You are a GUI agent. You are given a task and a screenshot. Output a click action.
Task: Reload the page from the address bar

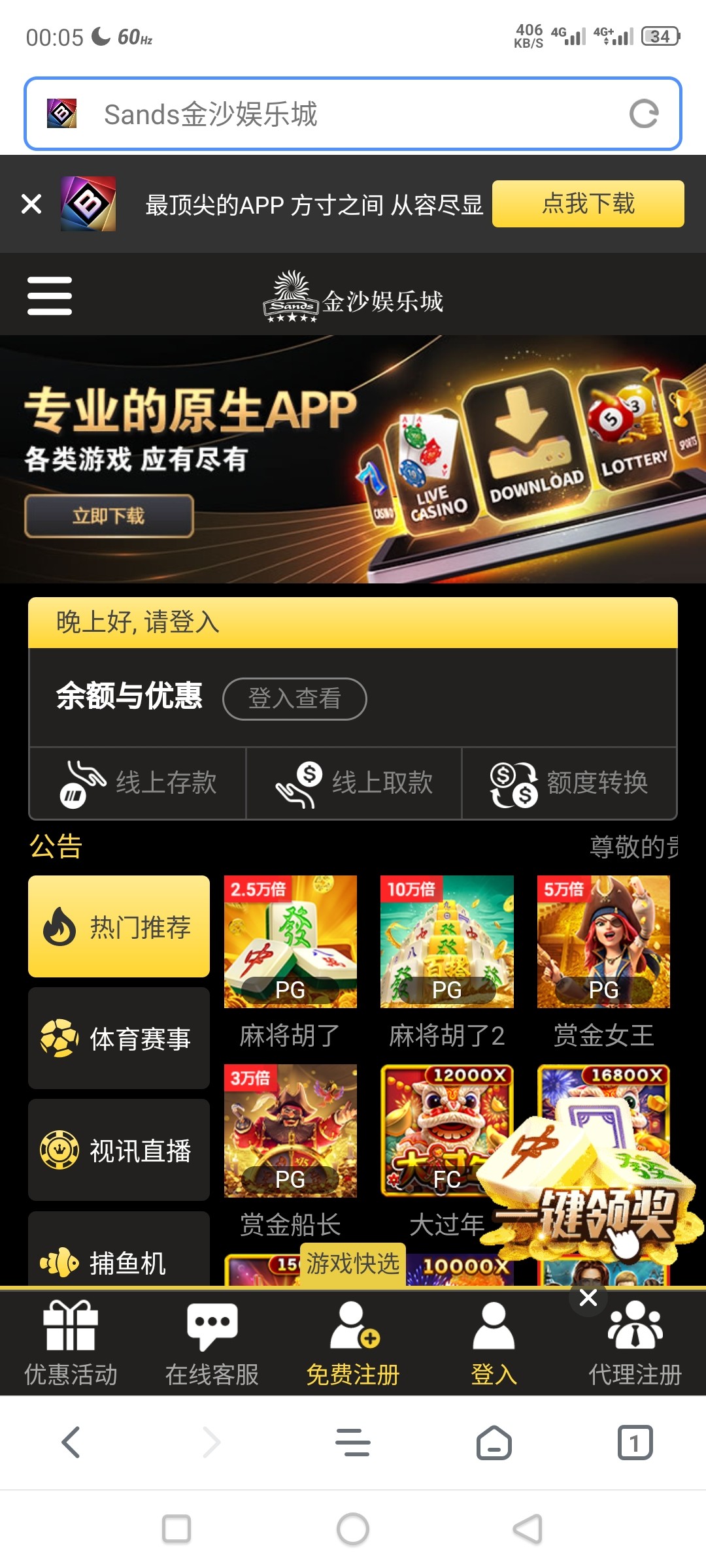(643, 114)
